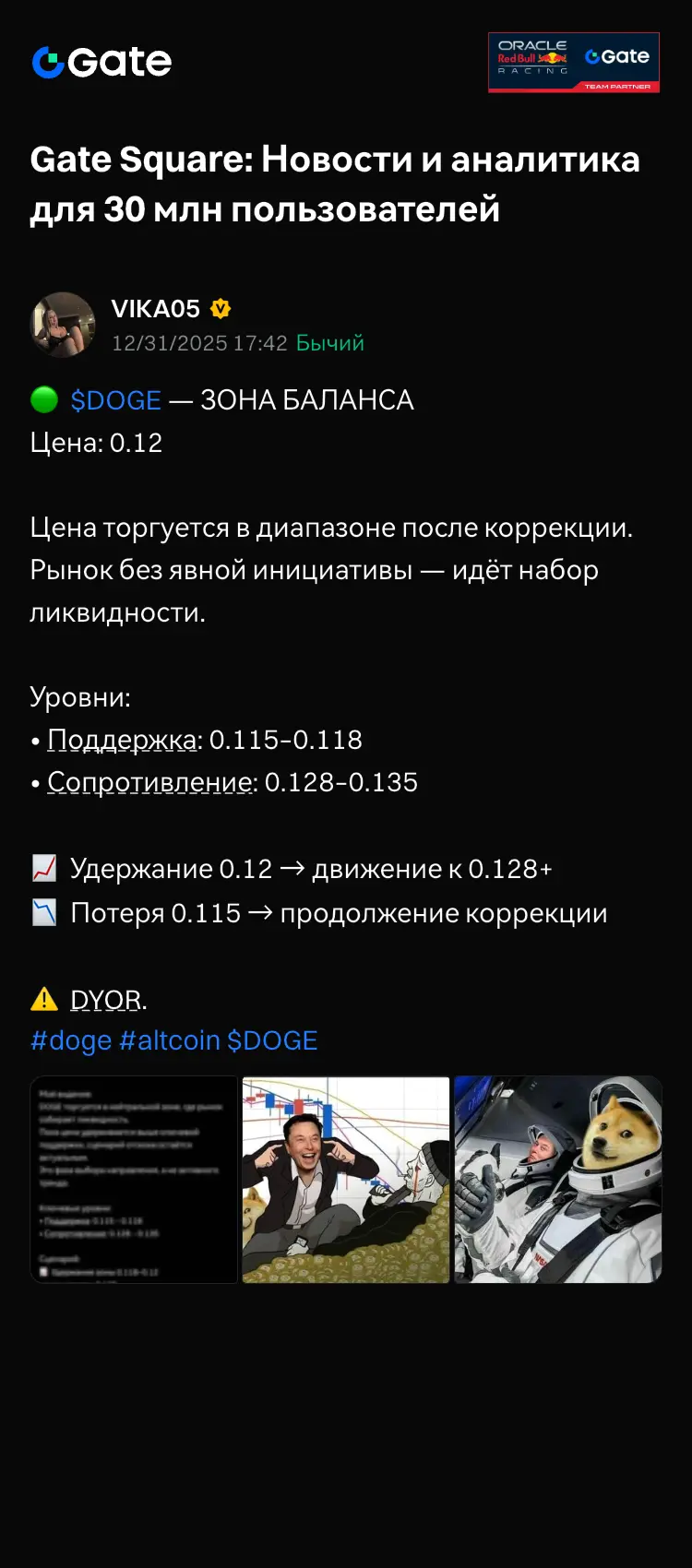Image resolution: width=692 pixels, height=1568 pixels.
Task: Click the falling chart emoji near 0.115
Action: tap(42, 913)
